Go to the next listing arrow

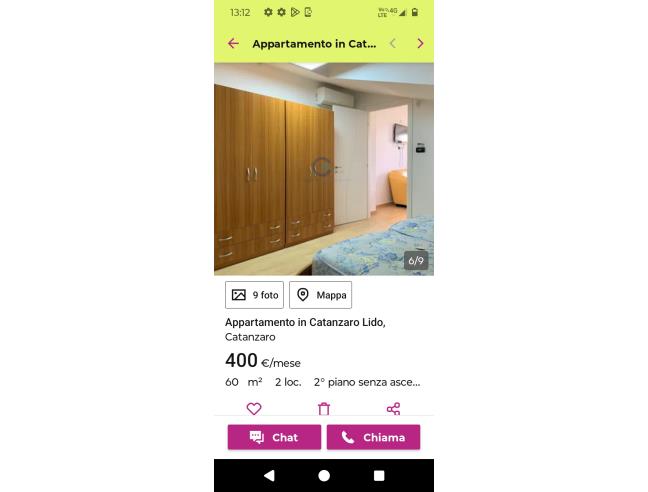pos(420,44)
